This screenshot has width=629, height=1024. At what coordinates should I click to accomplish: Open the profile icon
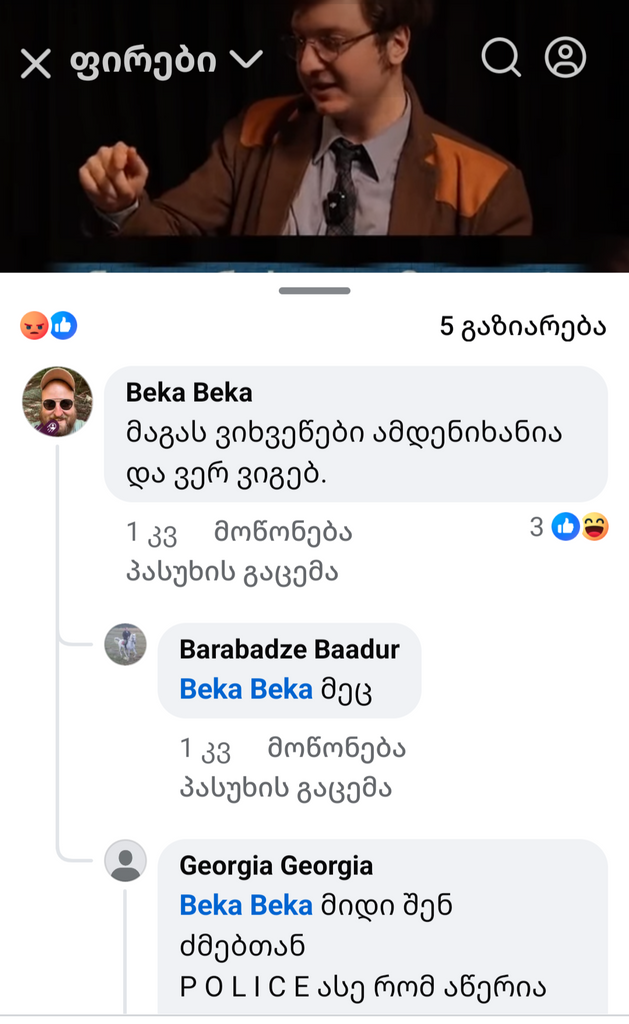click(565, 59)
